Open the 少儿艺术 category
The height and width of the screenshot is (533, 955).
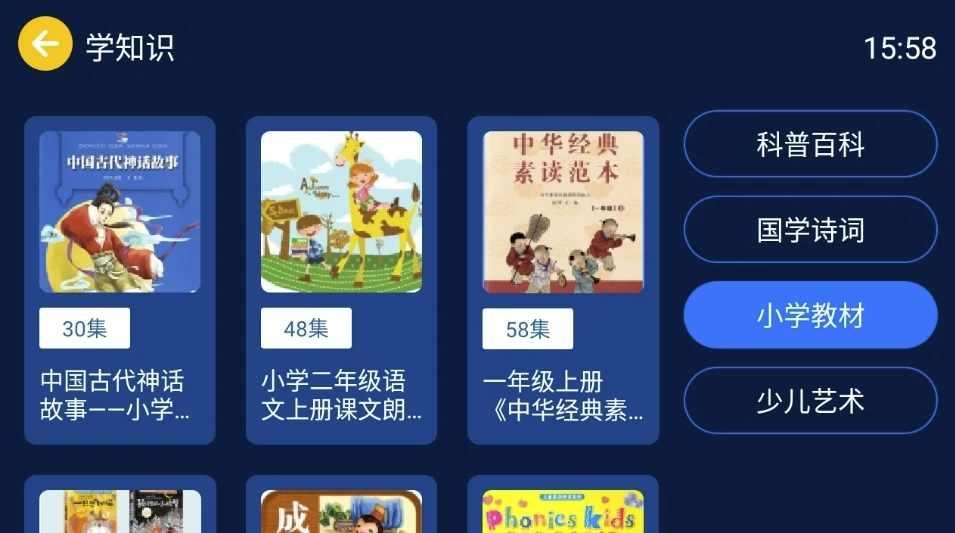point(810,401)
